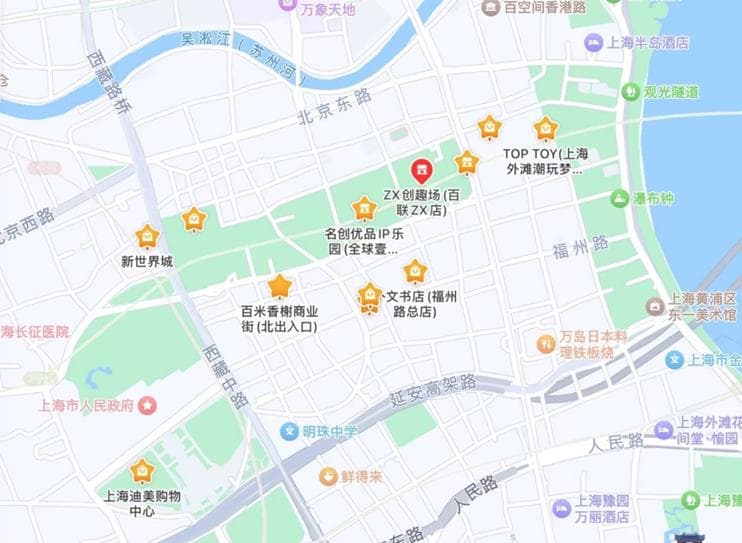Tap the TOP TOY store marker
This screenshot has height=543, width=742.
(x=545, y=128)
